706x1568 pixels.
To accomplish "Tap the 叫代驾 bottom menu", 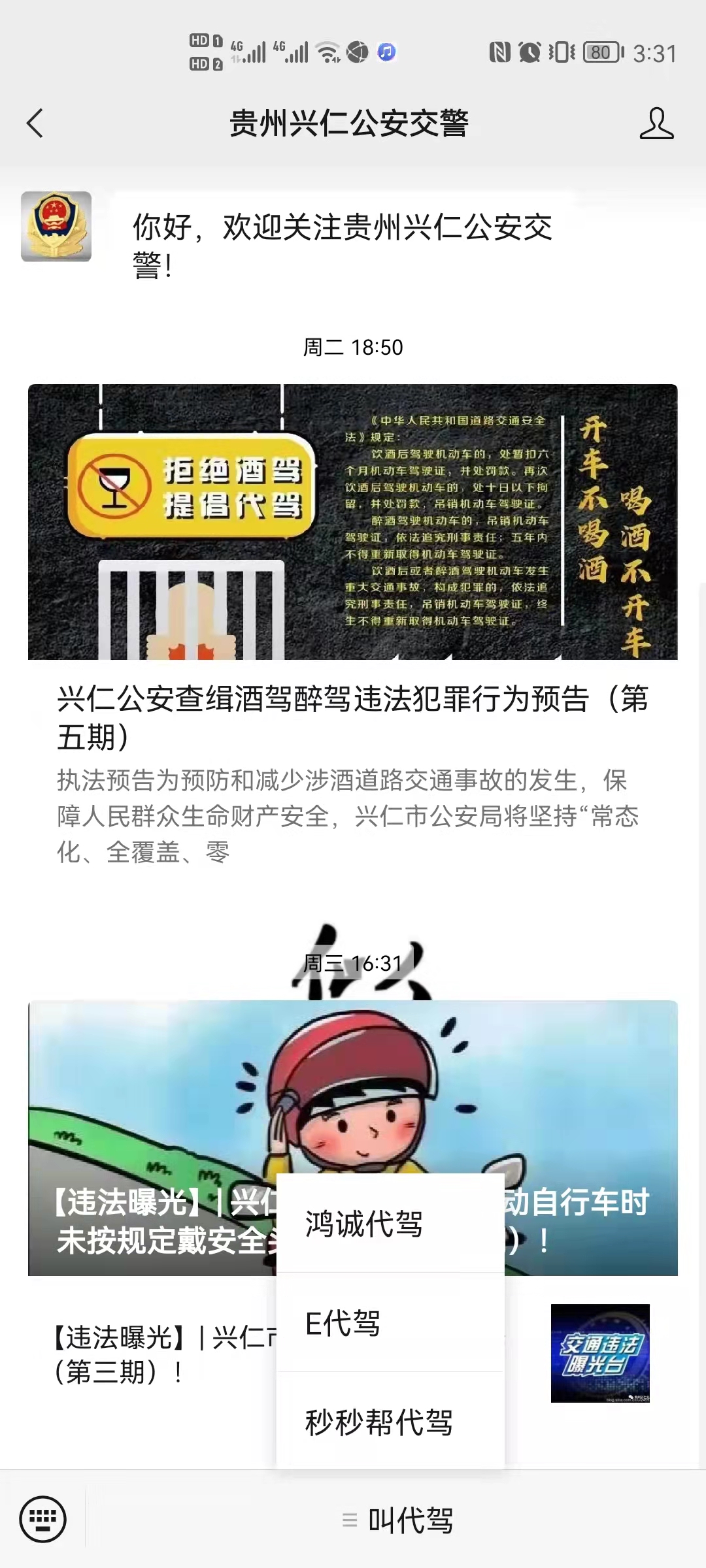I will pyautogui.click(x=397, y=1520).
